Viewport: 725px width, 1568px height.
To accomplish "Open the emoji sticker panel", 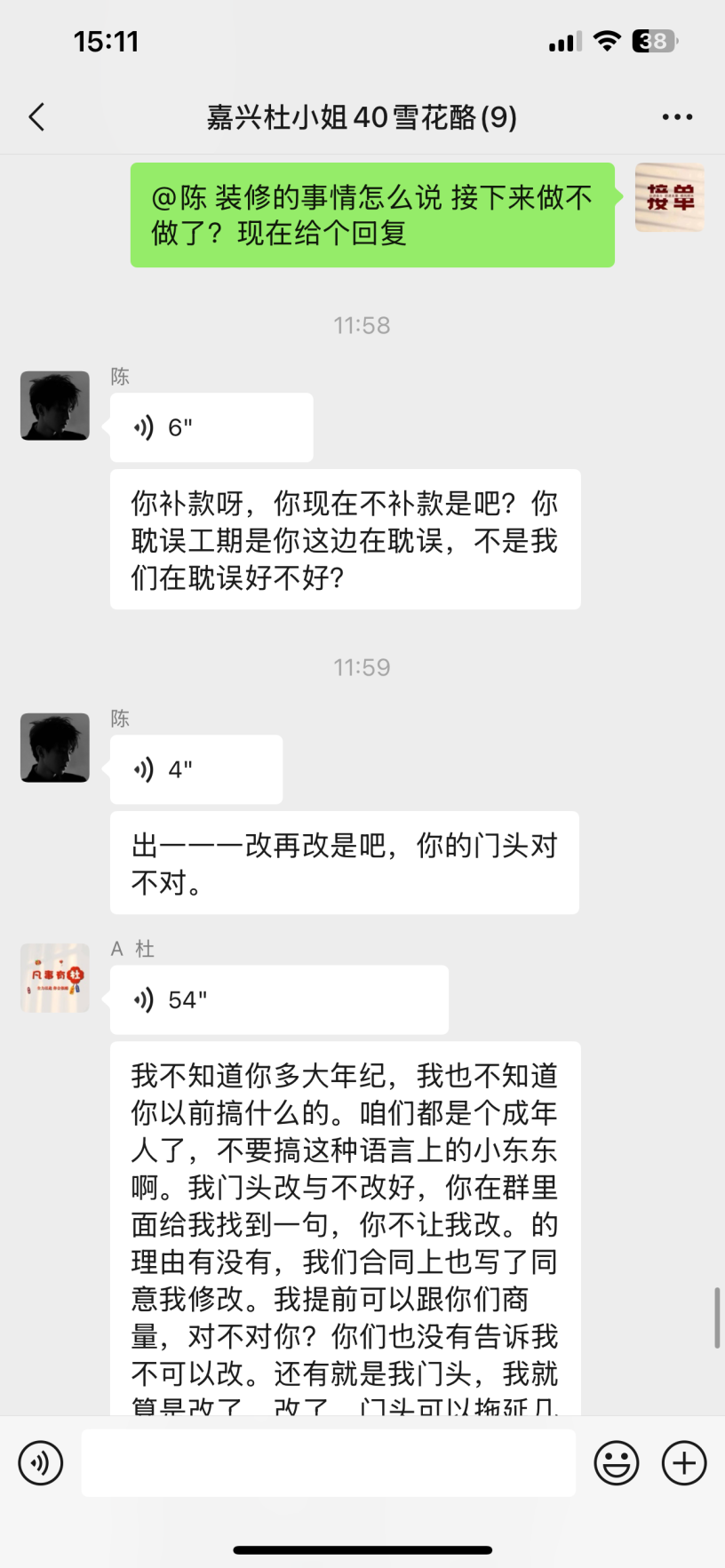I will pos(616,1463).
